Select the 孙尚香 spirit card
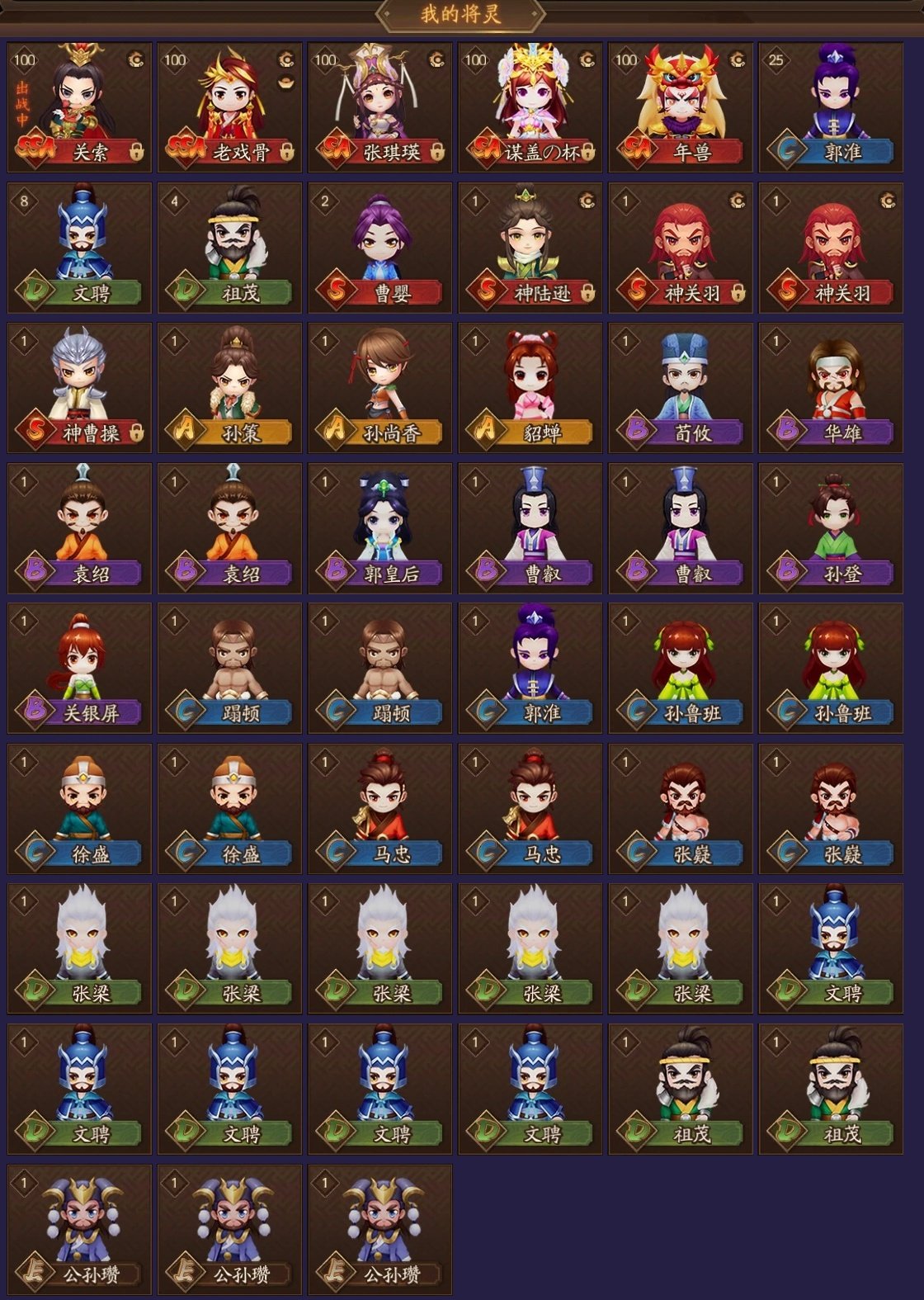 click(x=380, y=388)
